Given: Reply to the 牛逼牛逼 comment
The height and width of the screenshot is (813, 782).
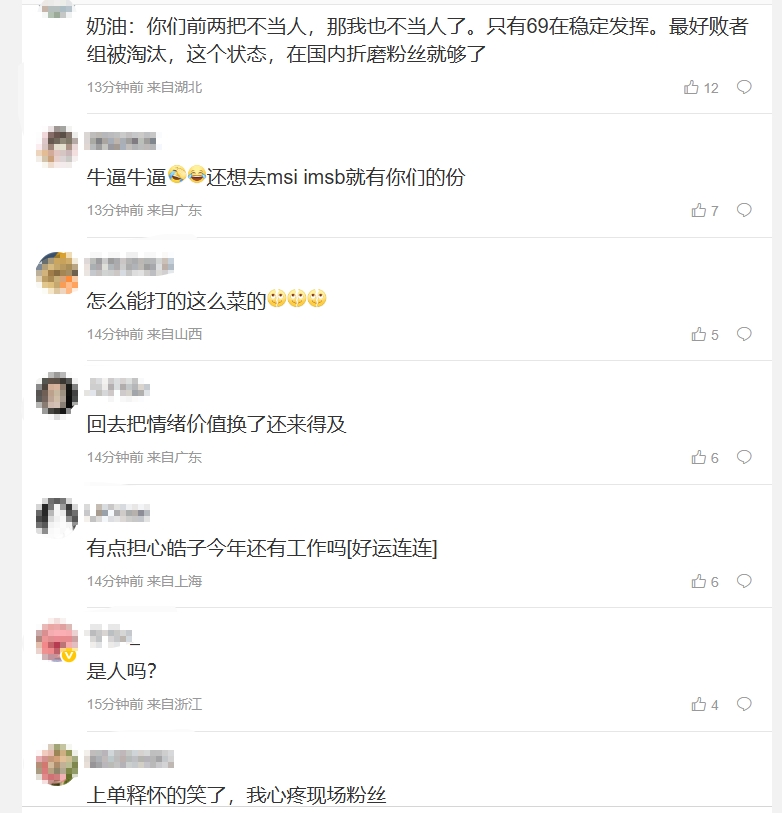Looking at the screenshot, I should click(x=744, y=210).
